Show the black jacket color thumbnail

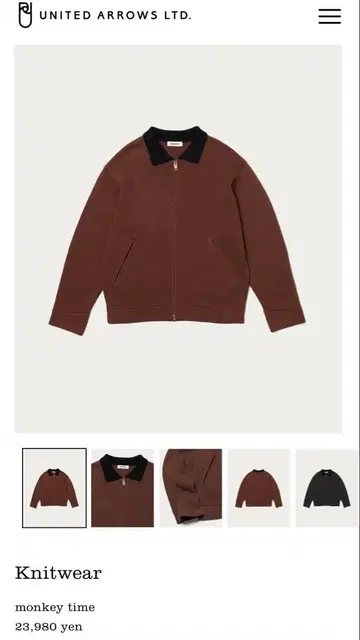tap(327, 488)
